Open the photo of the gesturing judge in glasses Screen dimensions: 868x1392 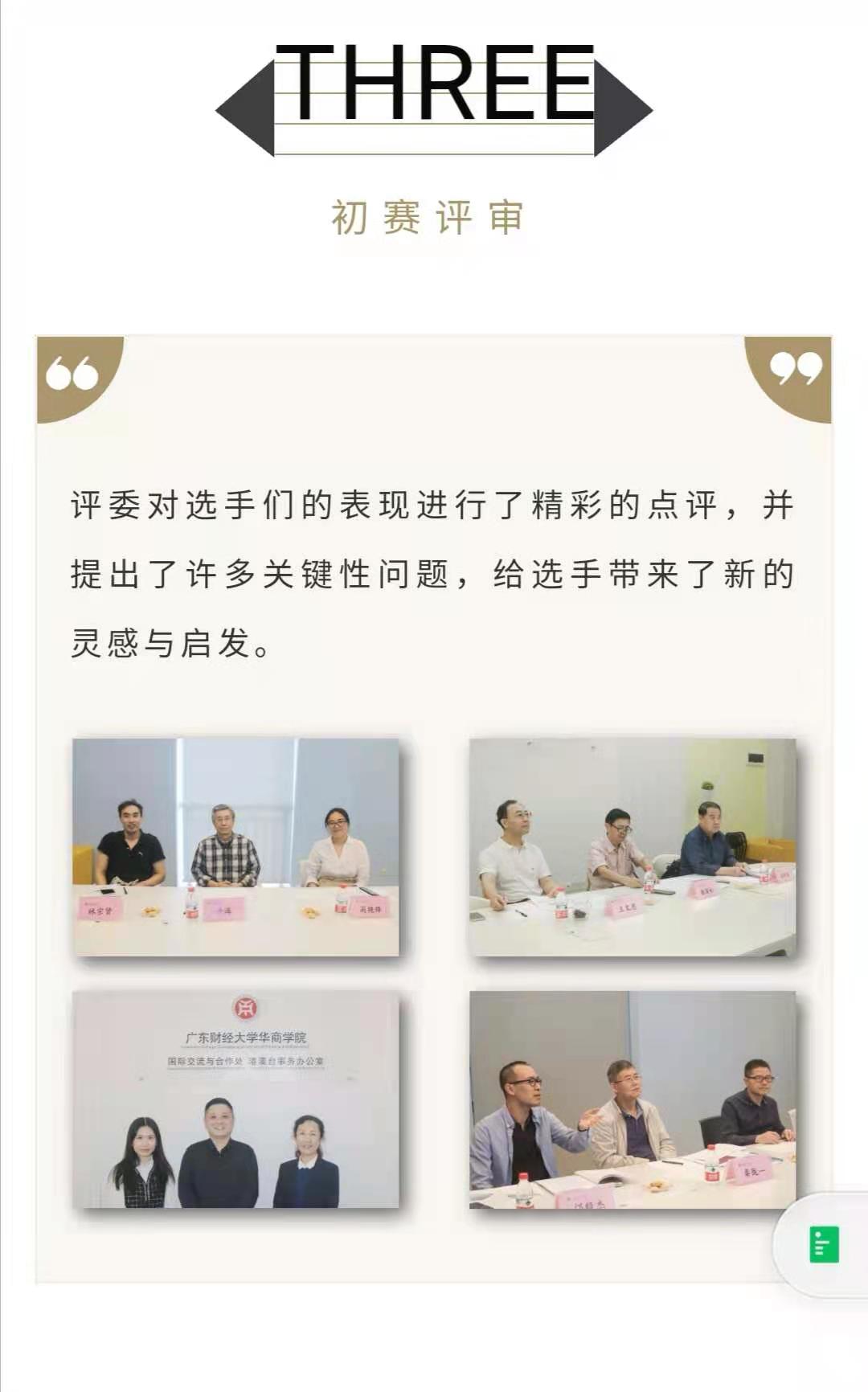click(633, 1099)
